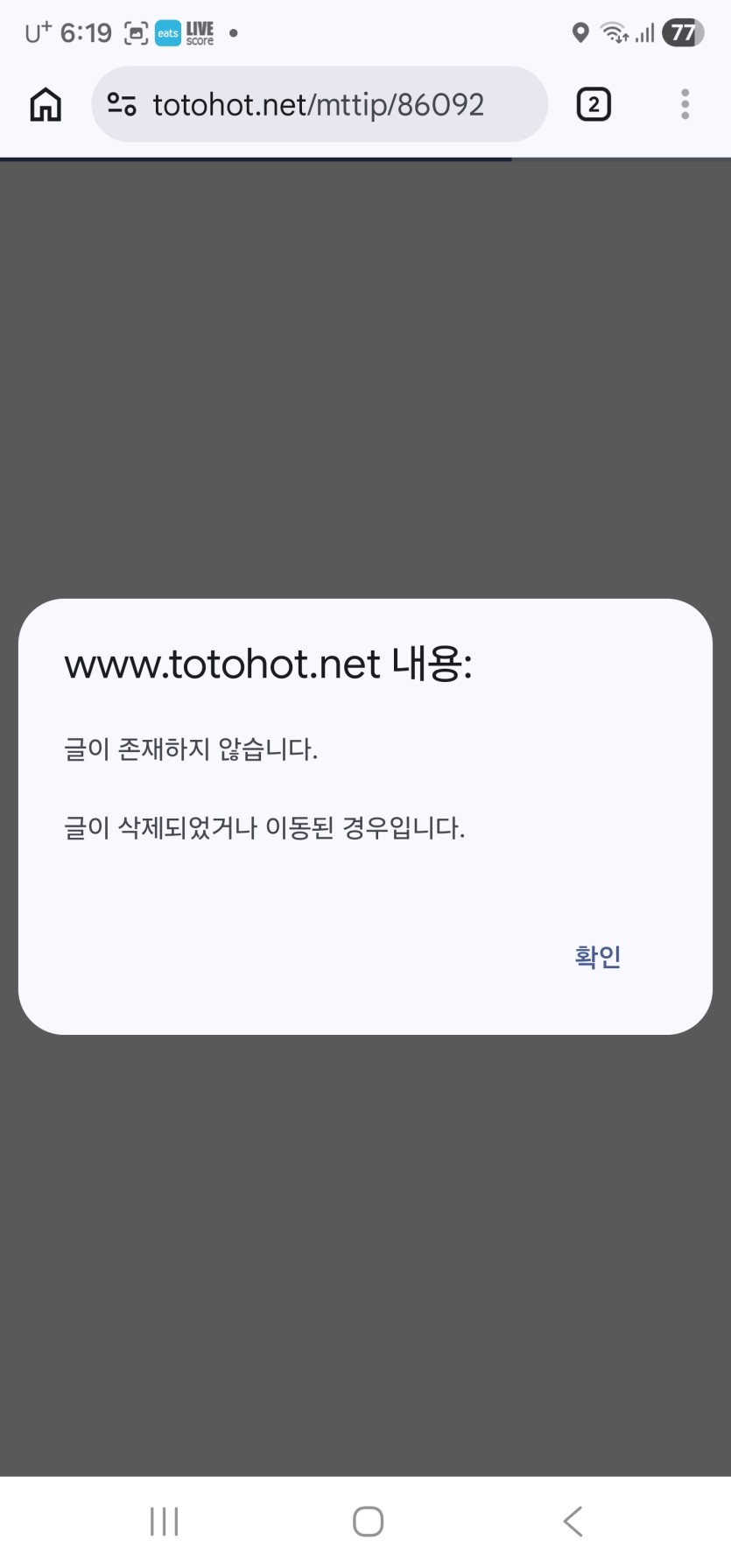Viewport: 731px width, 1568px height.
Task: Tap the totohot.net address bar
Action: [x=320, y=105]
